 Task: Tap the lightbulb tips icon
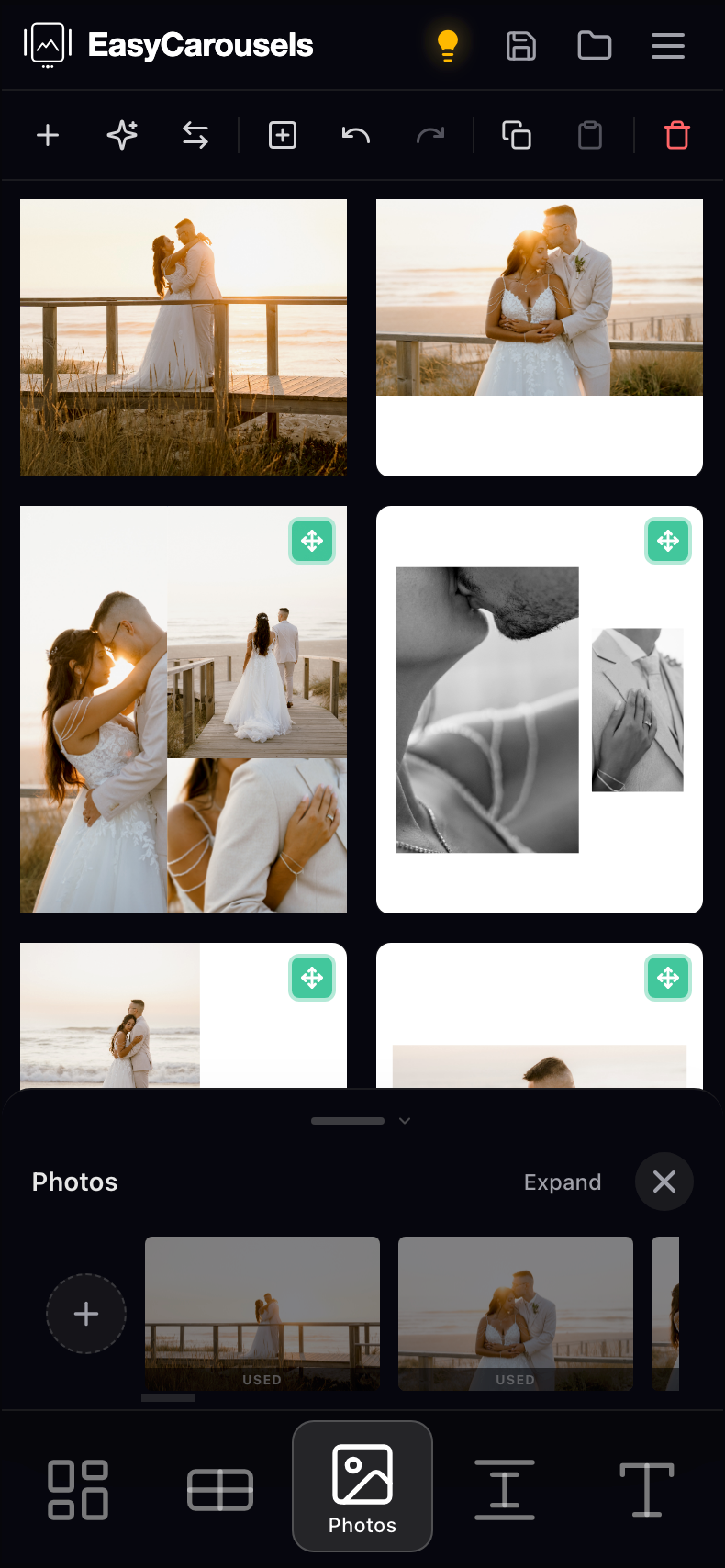coord(448,45)
